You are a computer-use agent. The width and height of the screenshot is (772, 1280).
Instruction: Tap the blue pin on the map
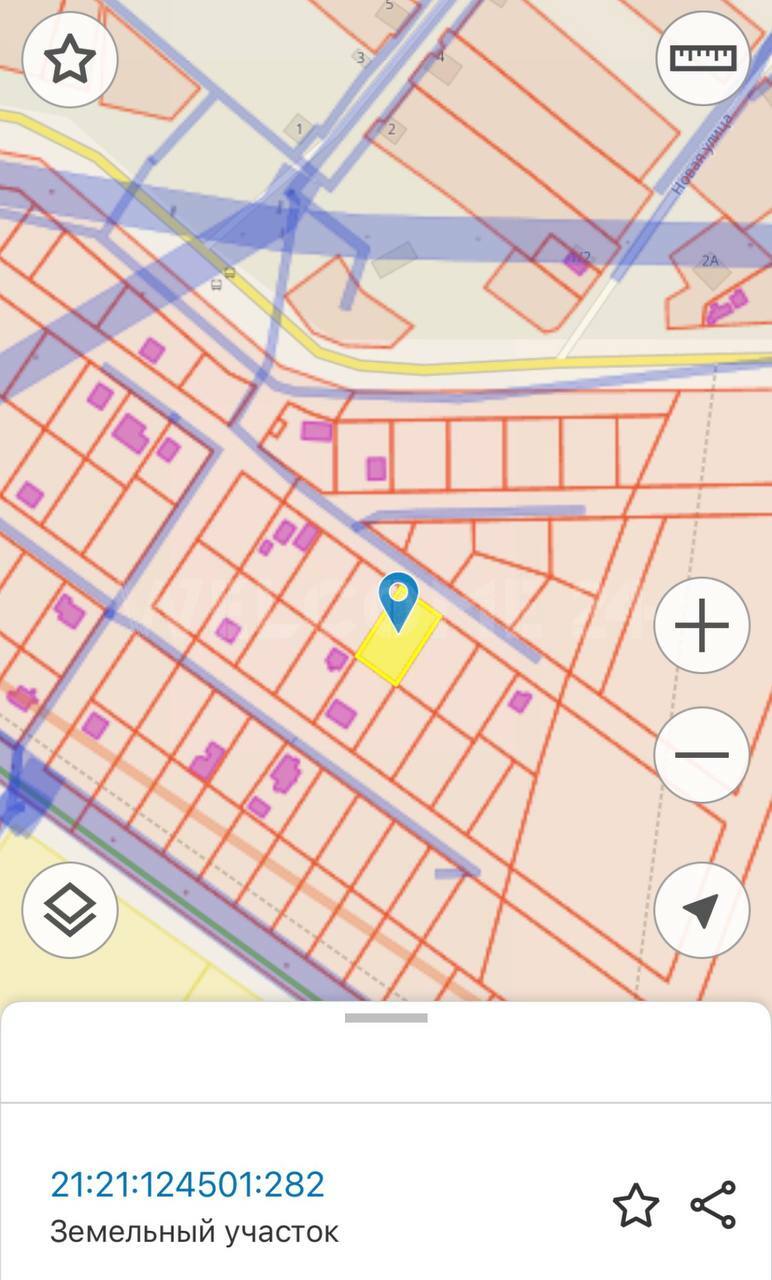(x=398, y=598)
